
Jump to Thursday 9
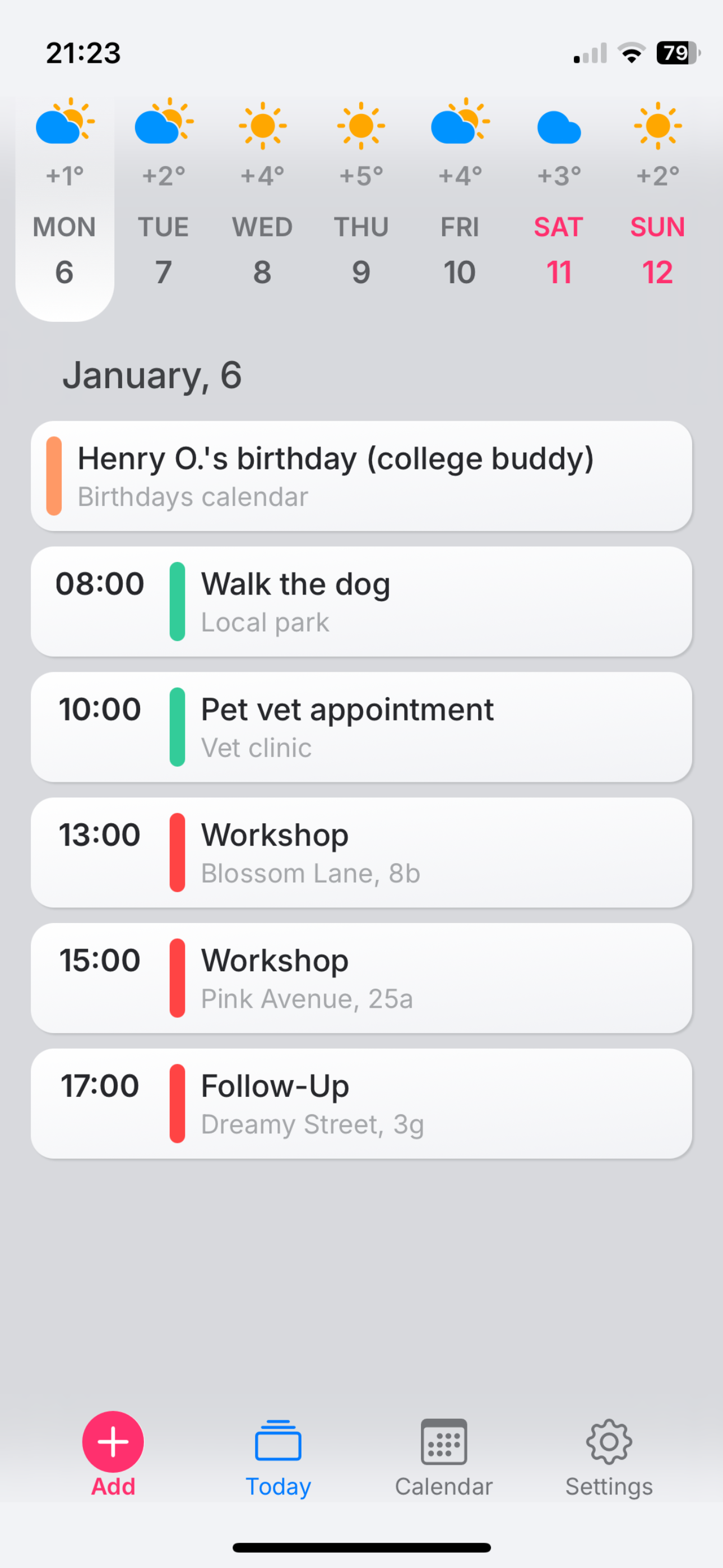361,250
